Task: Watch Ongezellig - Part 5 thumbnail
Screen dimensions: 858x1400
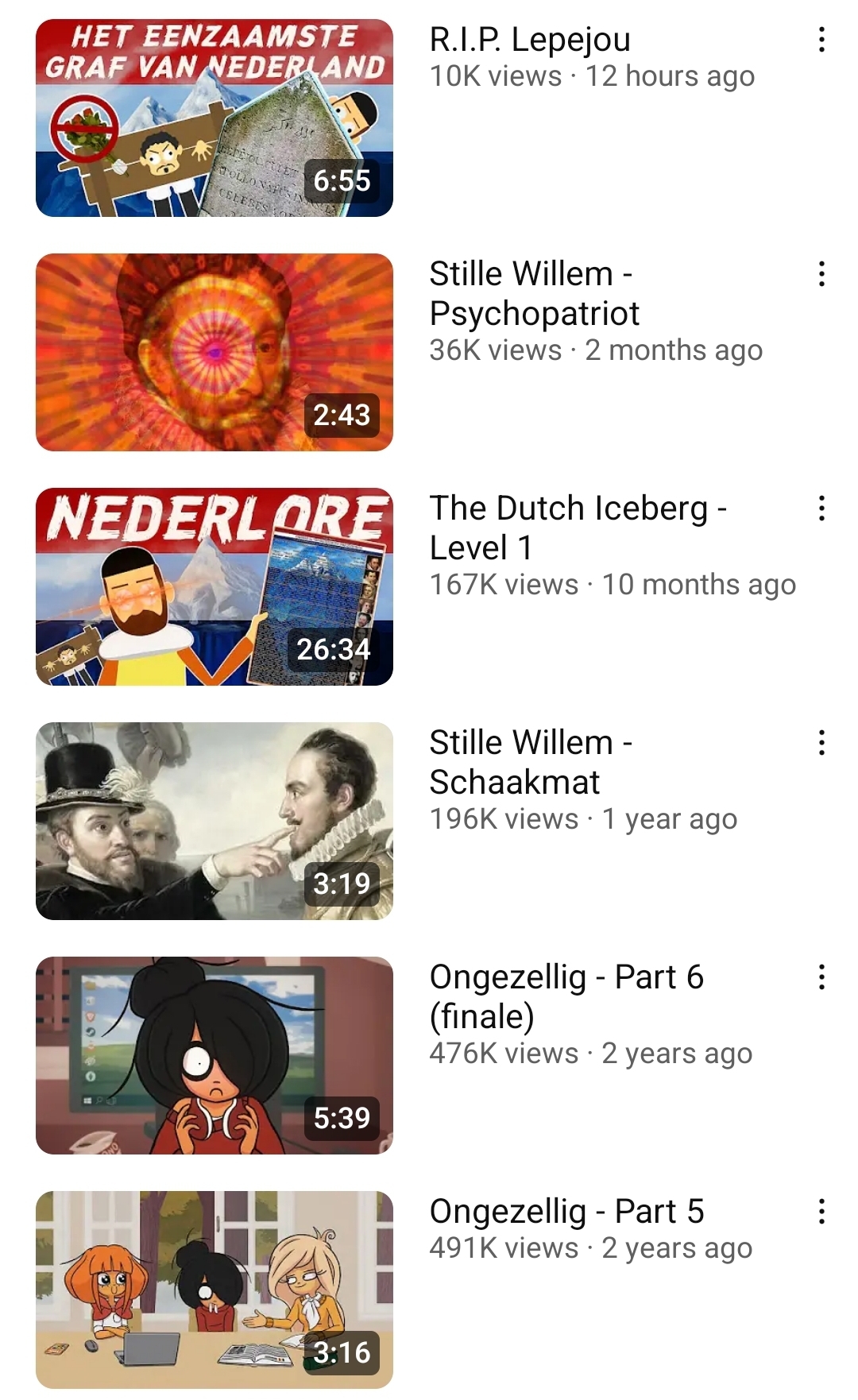Action: 214,1290
